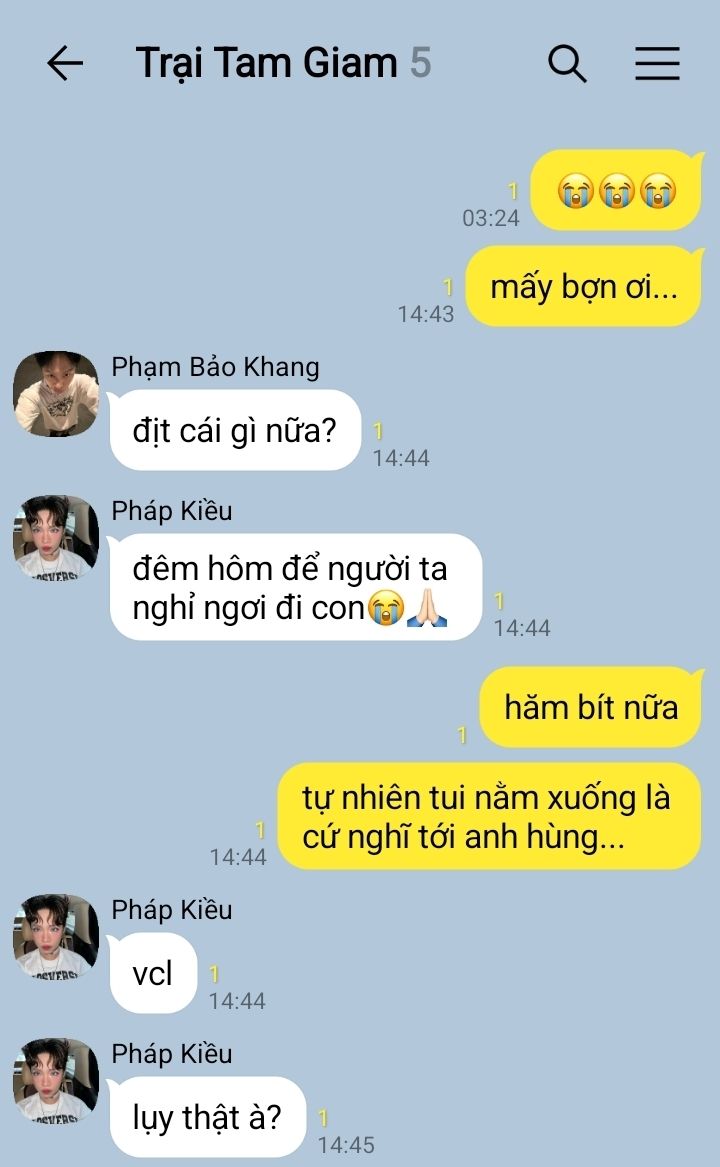Open Pháp Kiều's avatar beside 'vcl' message

pos(56,937)
